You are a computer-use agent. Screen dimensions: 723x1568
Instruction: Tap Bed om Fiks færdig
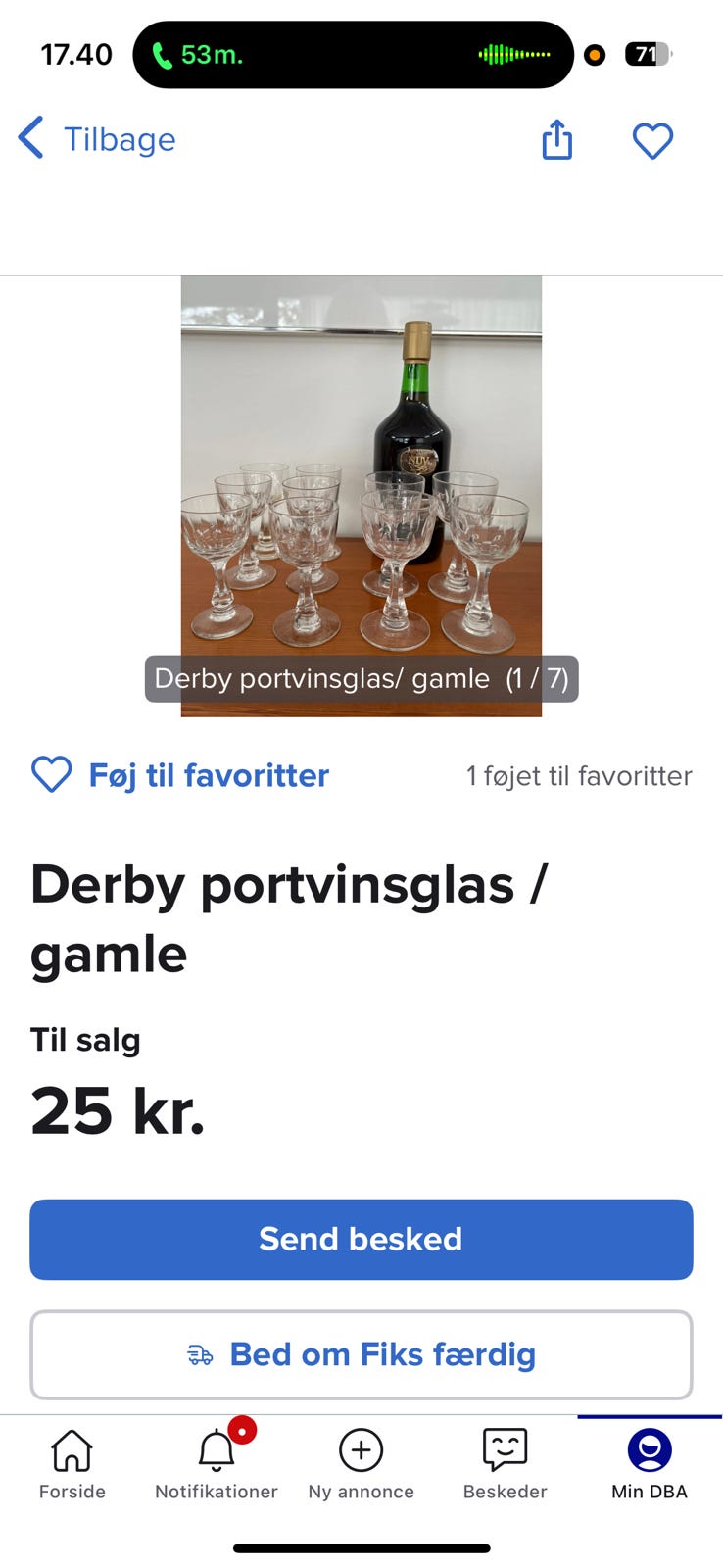(x=361, y=1354)
